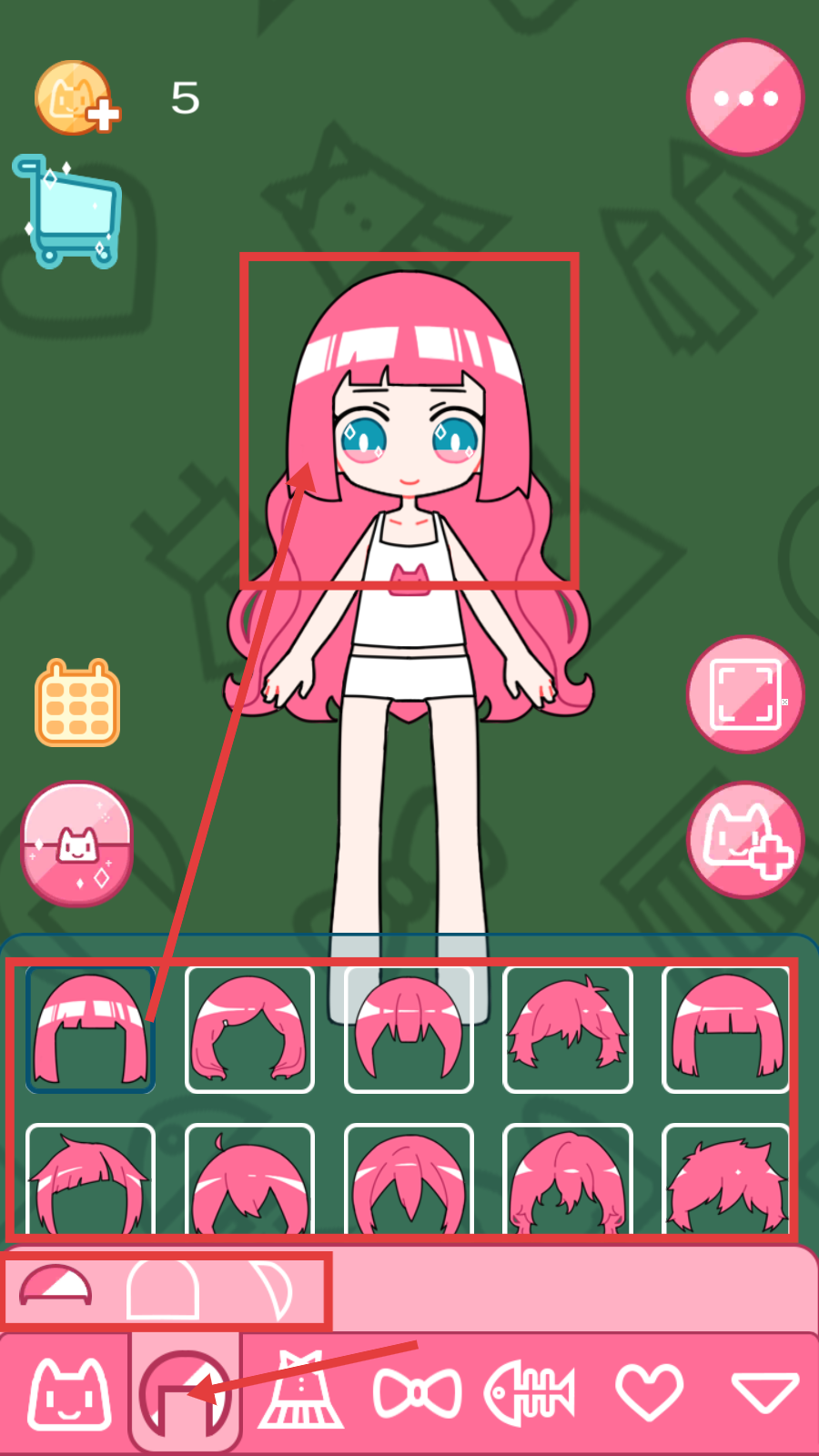Open the heart category tab
The image size is (819, 1456).
649,1392
